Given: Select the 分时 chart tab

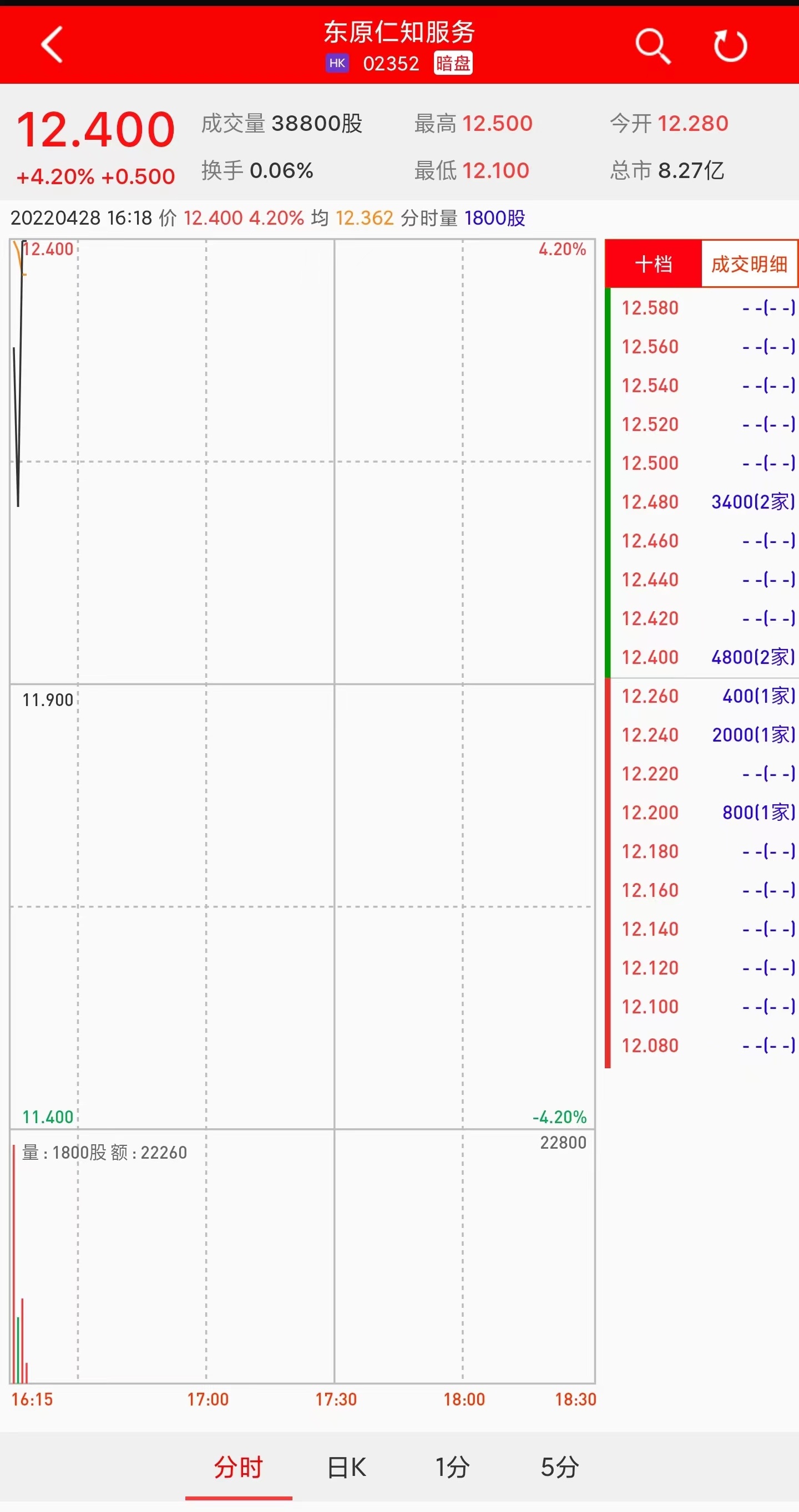Looking at the screenshot, I should 239,1467.
